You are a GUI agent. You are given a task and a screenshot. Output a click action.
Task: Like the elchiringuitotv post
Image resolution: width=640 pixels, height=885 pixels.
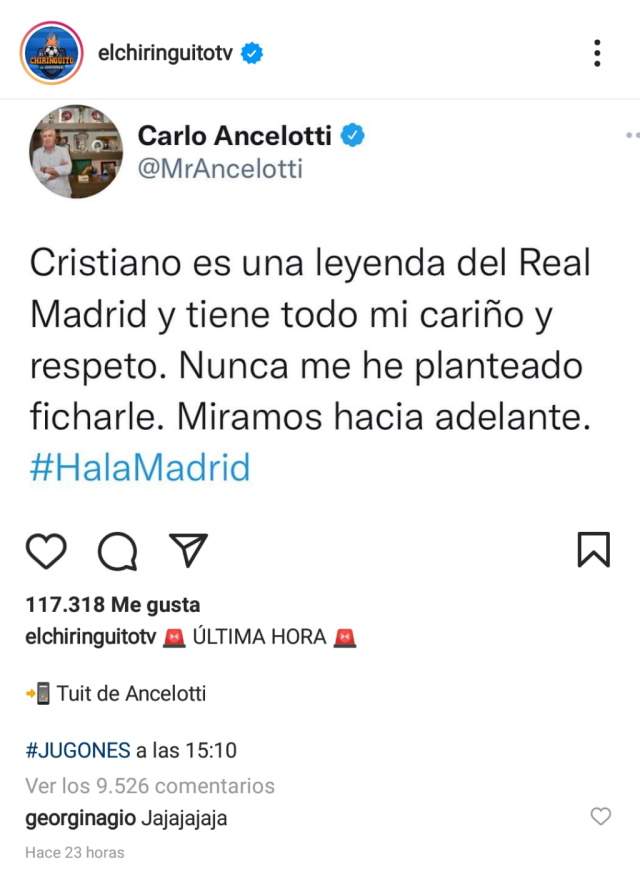click(46, 550)
